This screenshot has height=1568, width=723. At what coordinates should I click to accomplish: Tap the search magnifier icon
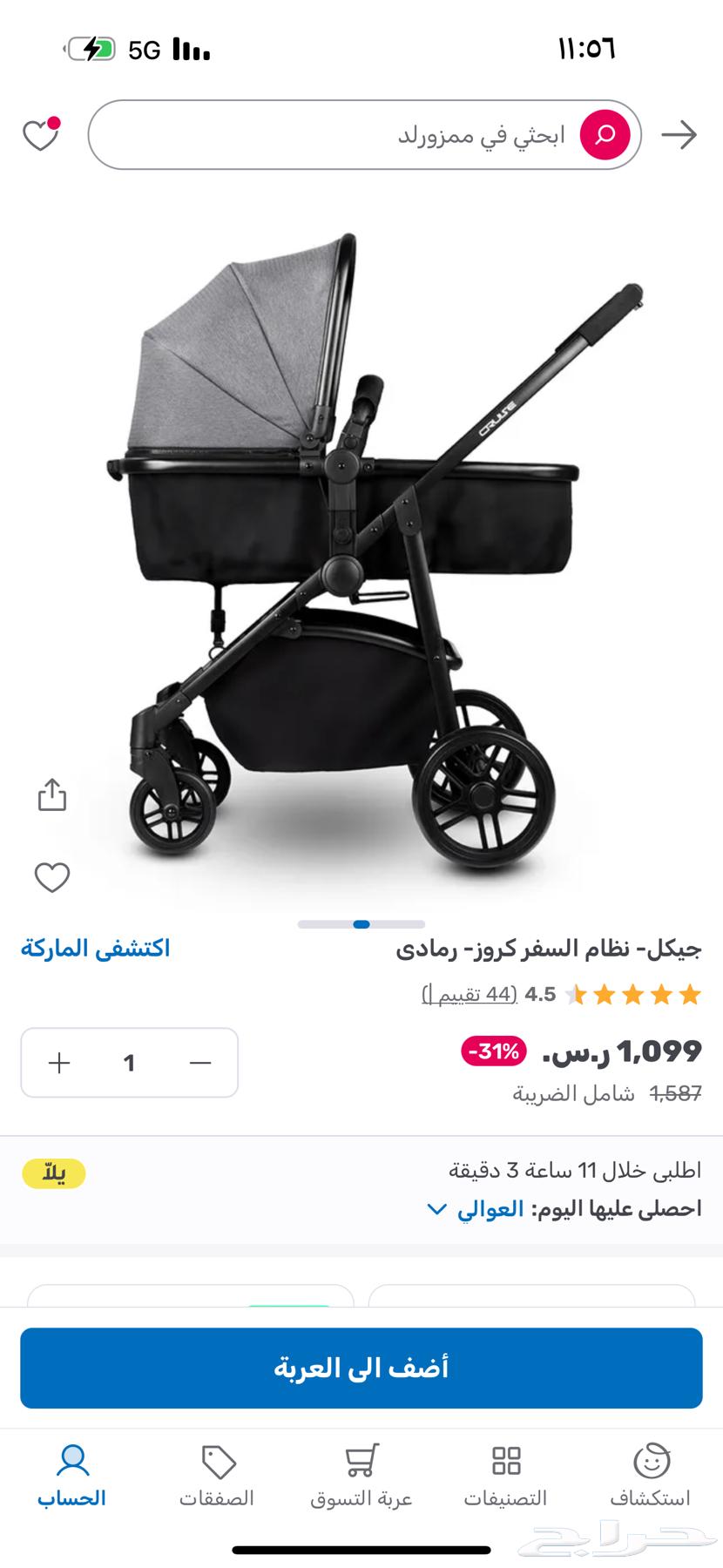[x=604, y=134]
